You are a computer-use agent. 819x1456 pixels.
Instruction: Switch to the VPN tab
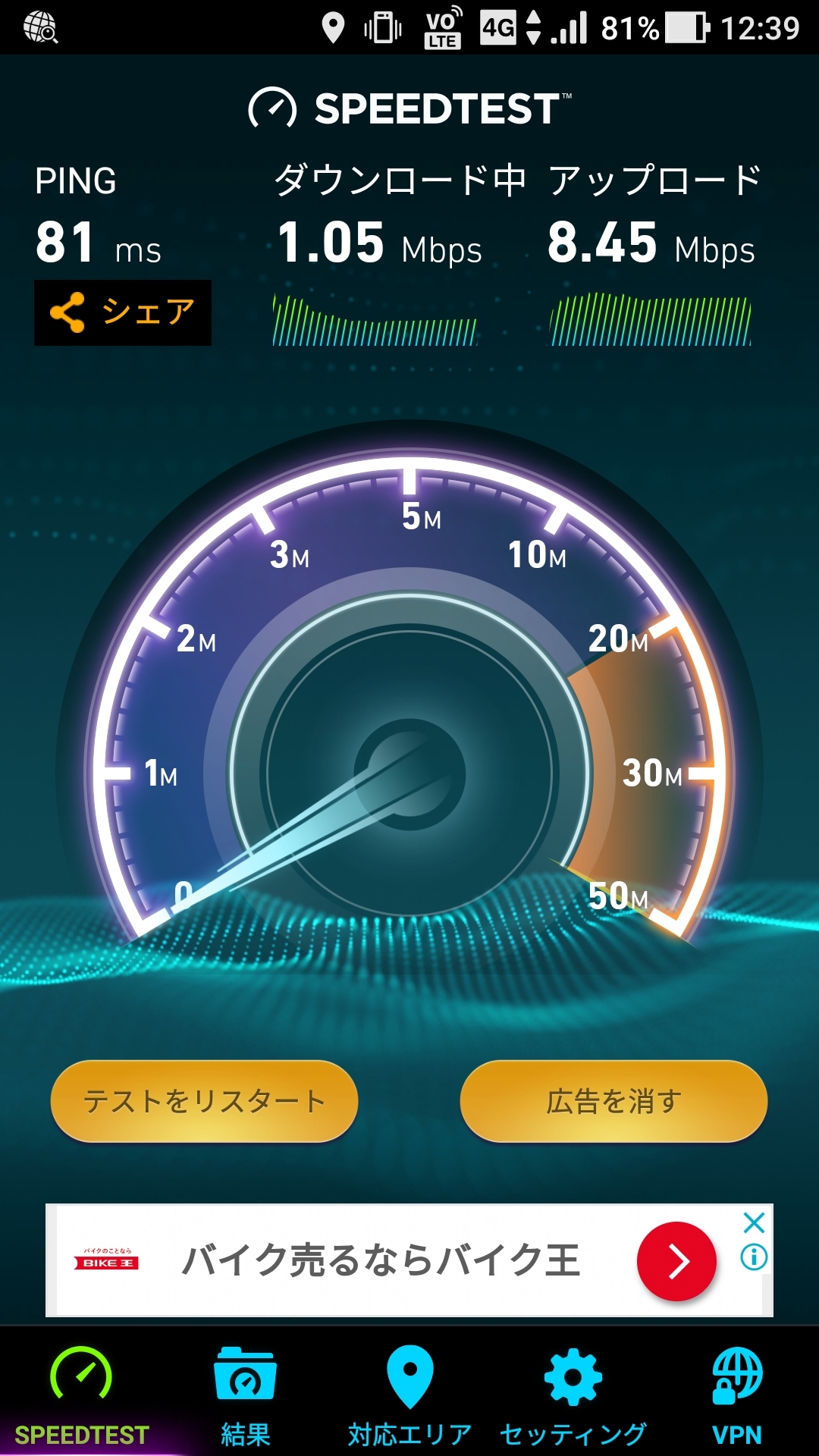coord(736,1395)
